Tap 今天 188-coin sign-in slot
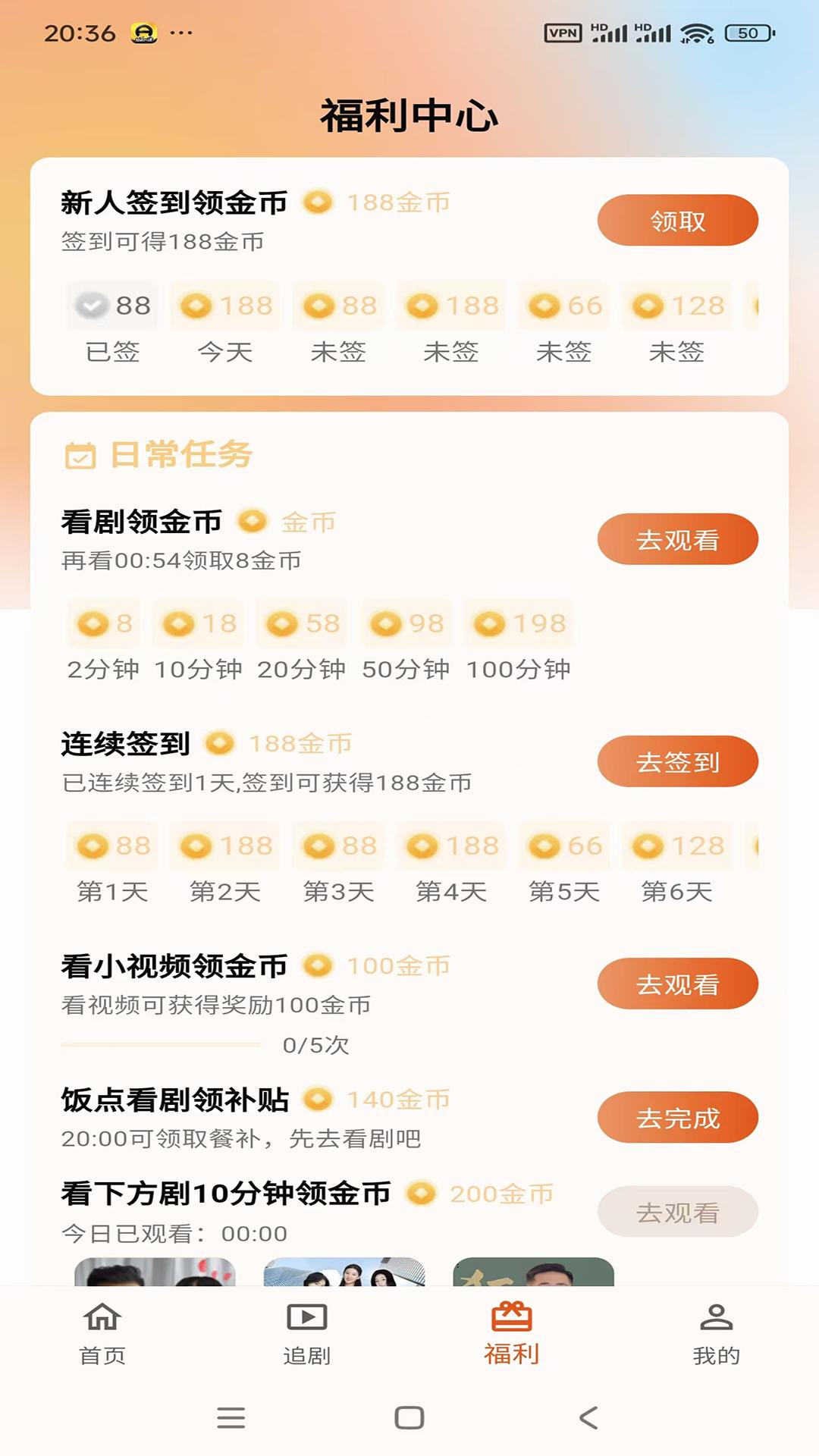 point(224,306)
